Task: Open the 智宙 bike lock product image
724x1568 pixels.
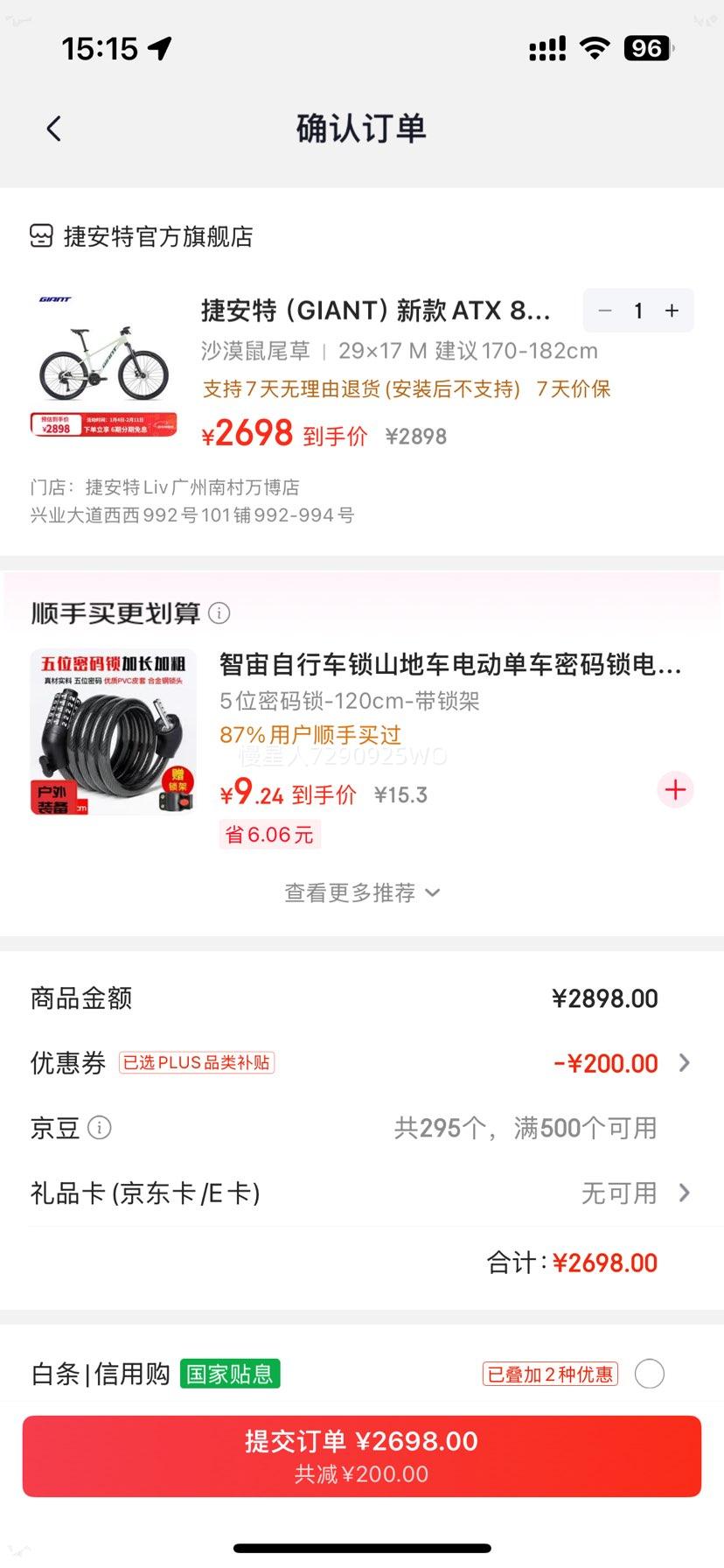Action: click(114, 732)
